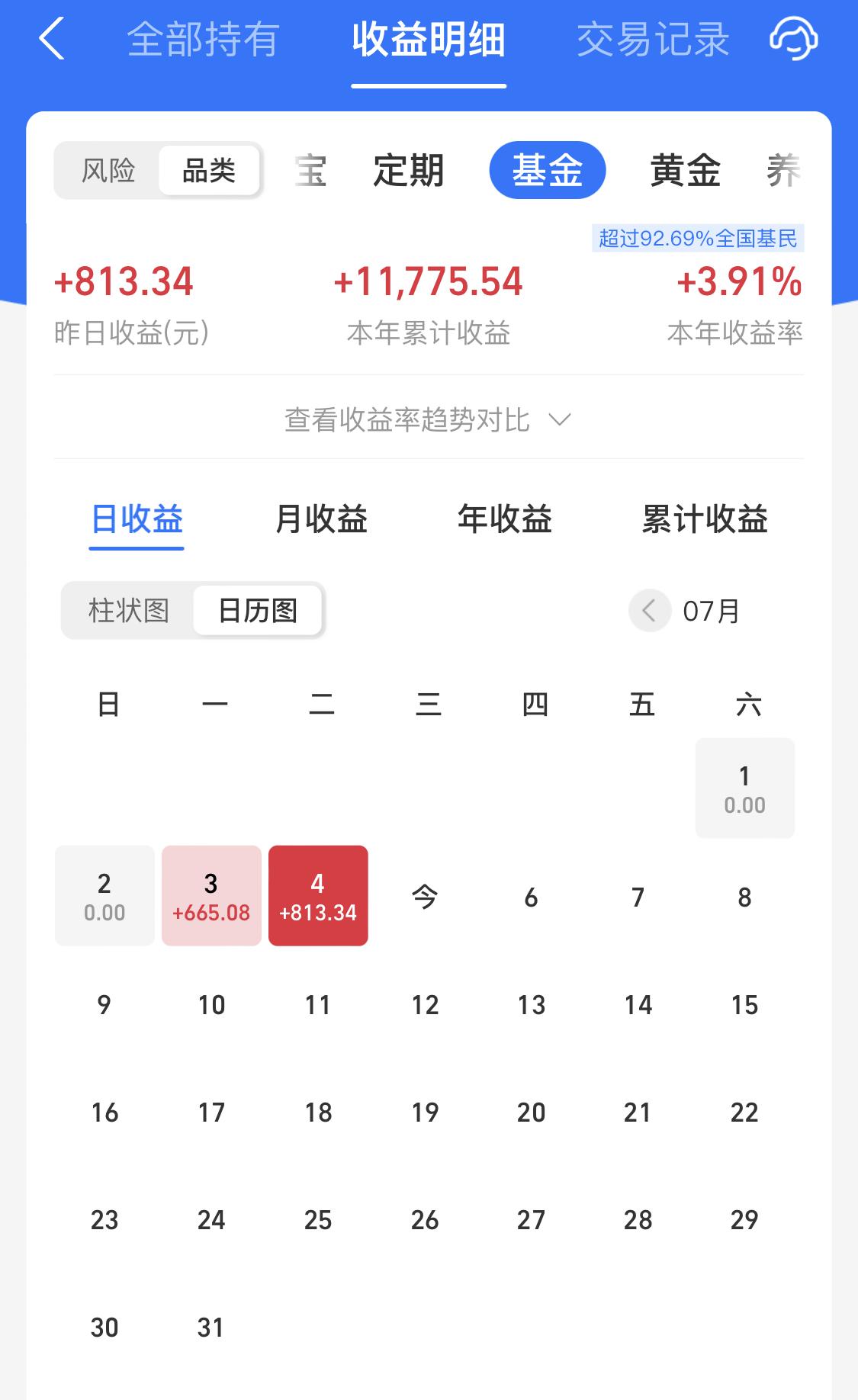
Task: Switch to 柱状图 view
Action: (128, 610)
